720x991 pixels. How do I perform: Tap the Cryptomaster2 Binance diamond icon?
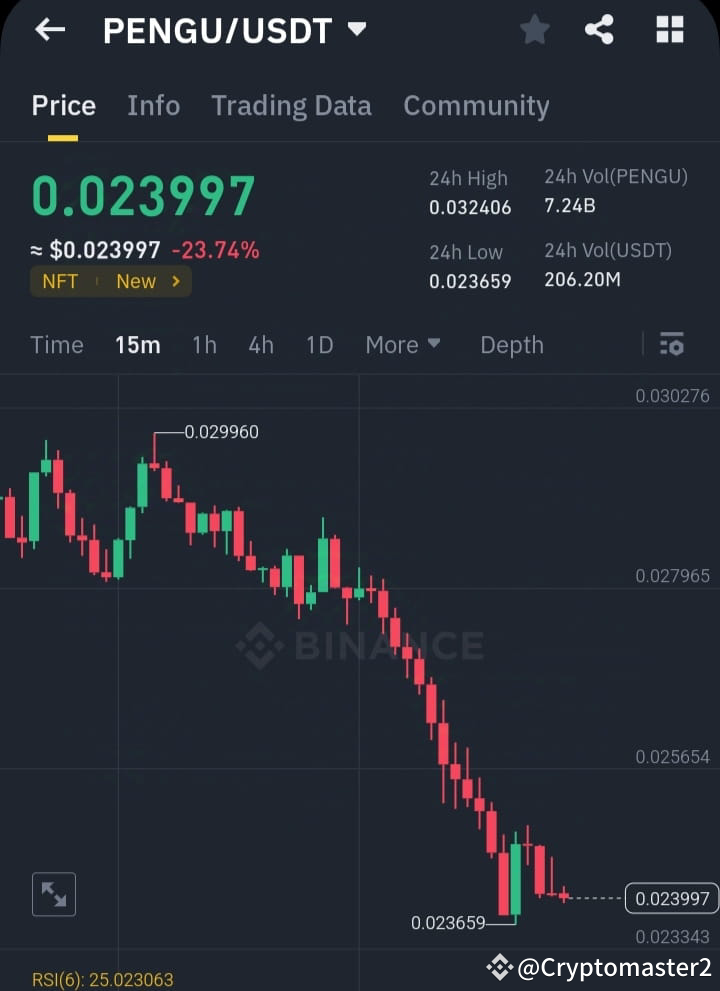tap(498, 966)
